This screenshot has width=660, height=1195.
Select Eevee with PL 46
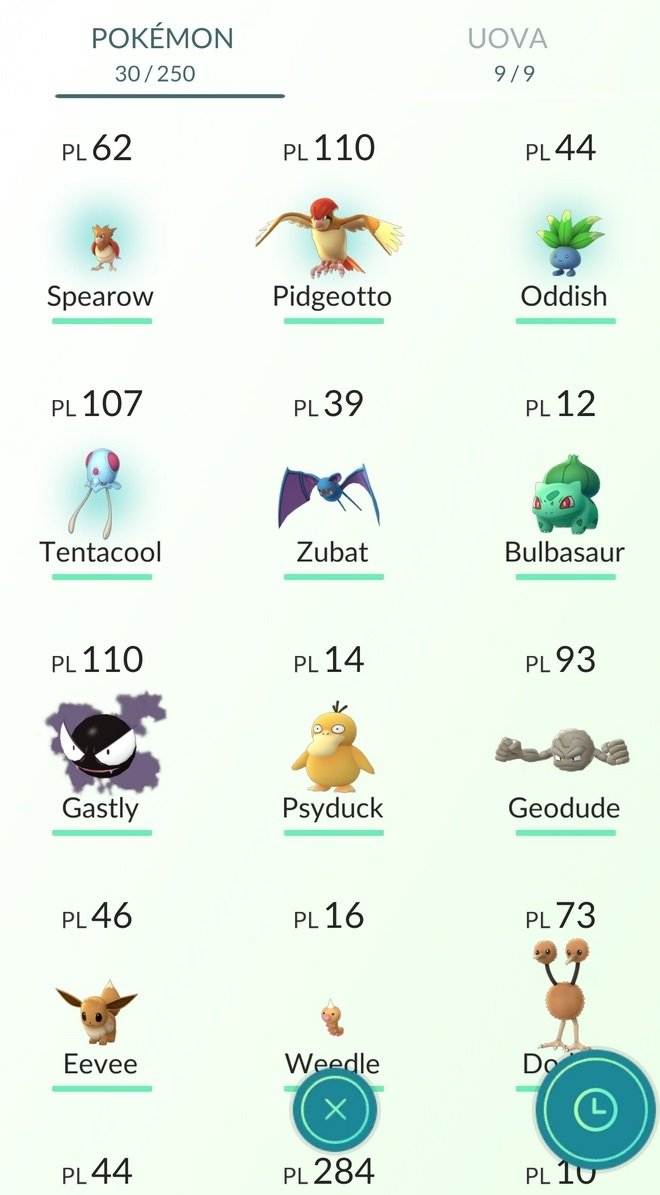tap(101, 997)
